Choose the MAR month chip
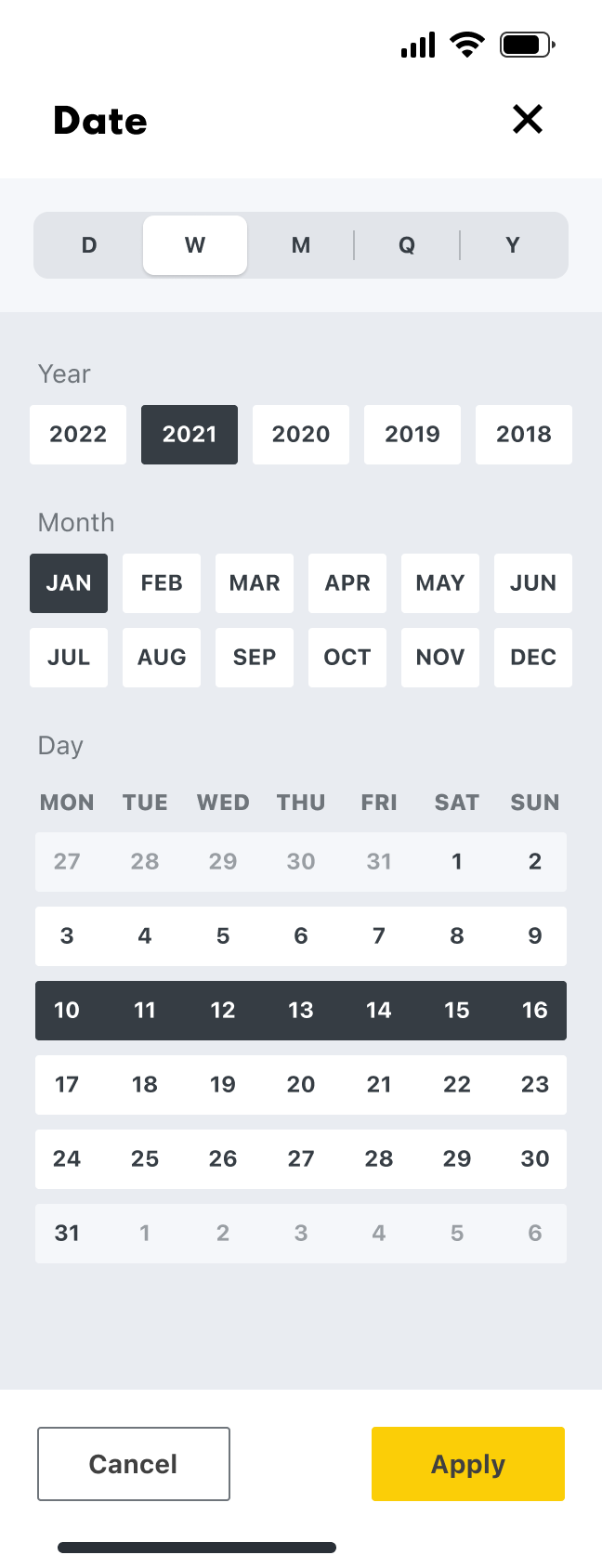Image resolution: width=602 pixels, height=1568 pixels. [255, 582]
